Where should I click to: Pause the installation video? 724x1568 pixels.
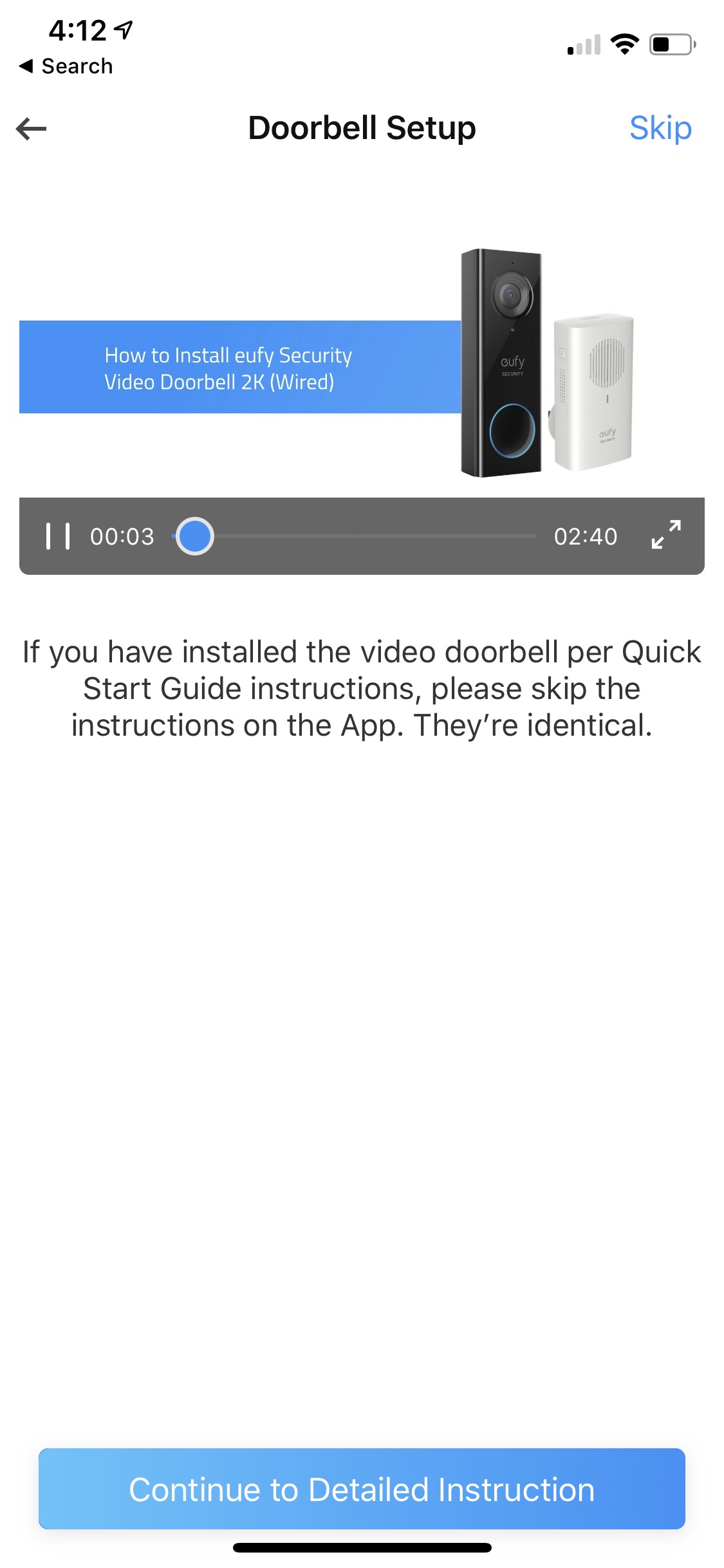pos(58,536)
